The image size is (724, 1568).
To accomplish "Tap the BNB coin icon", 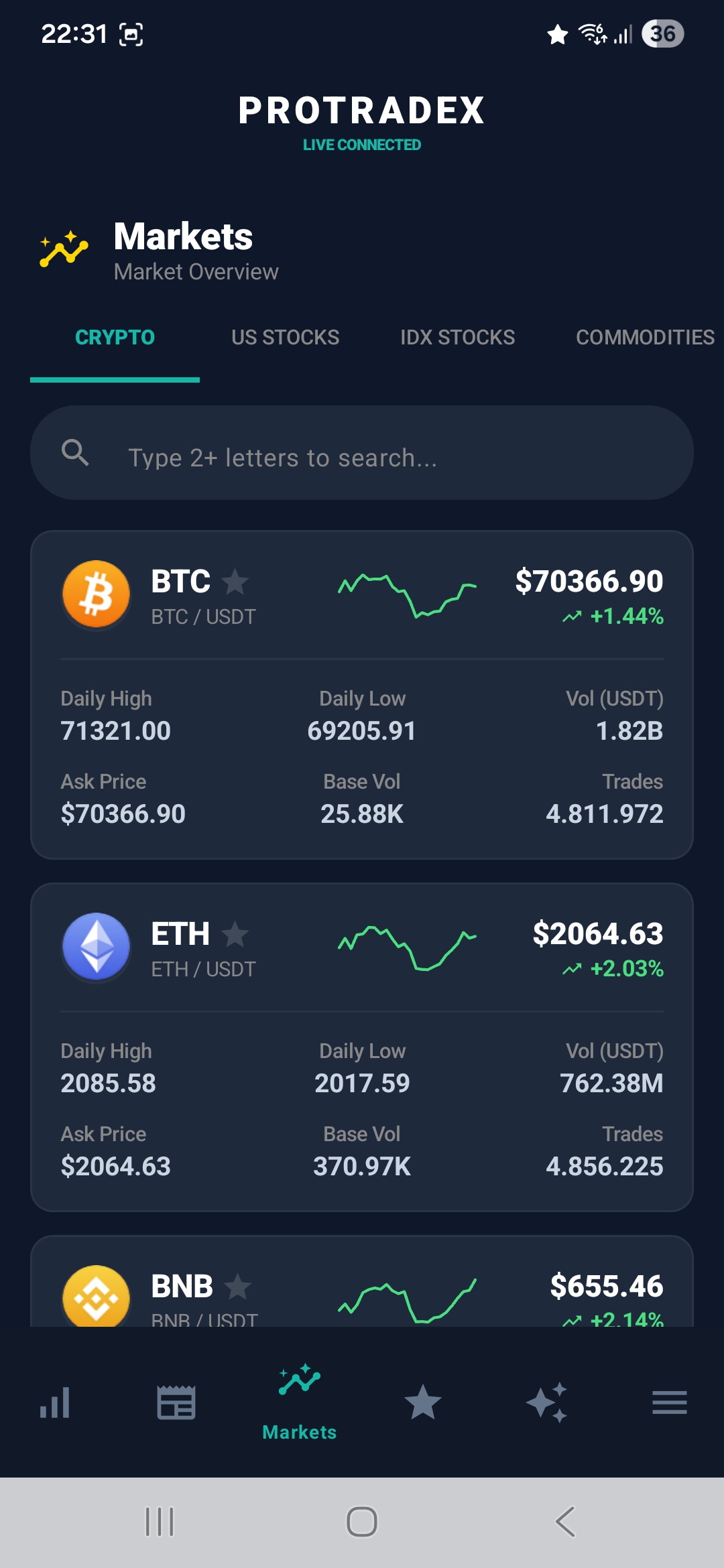I will [96, 1300].
